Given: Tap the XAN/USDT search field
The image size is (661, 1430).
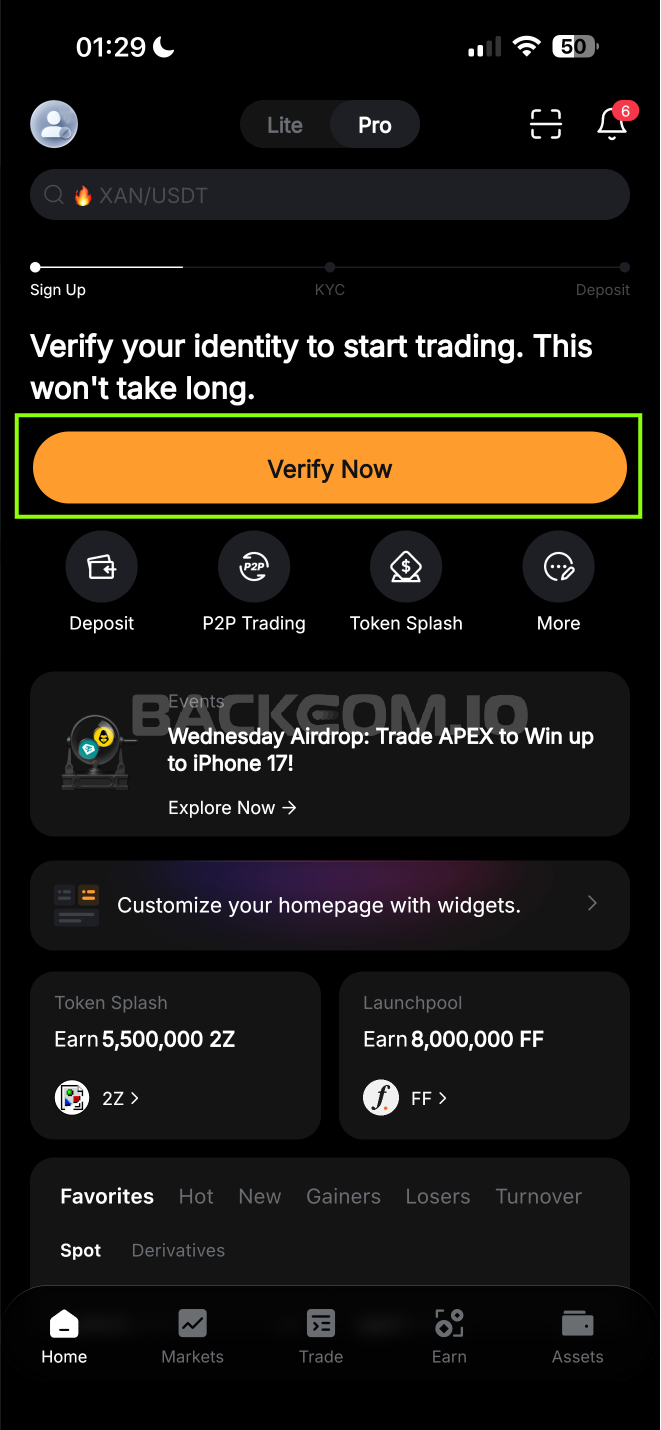Looking at the screenshot, I should pyautogui.click(x=330, y=195).
